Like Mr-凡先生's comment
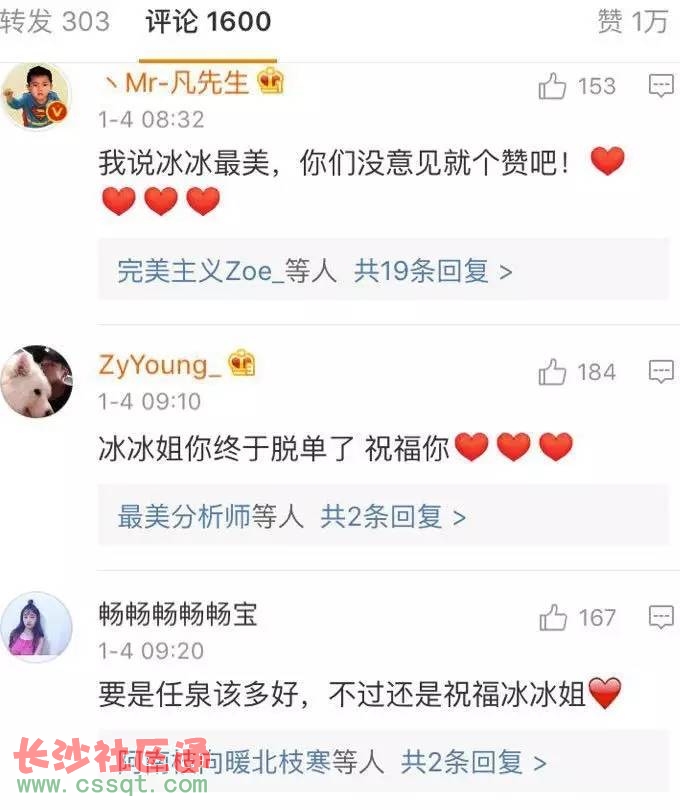Screen dimensions: 680x810 553,87
